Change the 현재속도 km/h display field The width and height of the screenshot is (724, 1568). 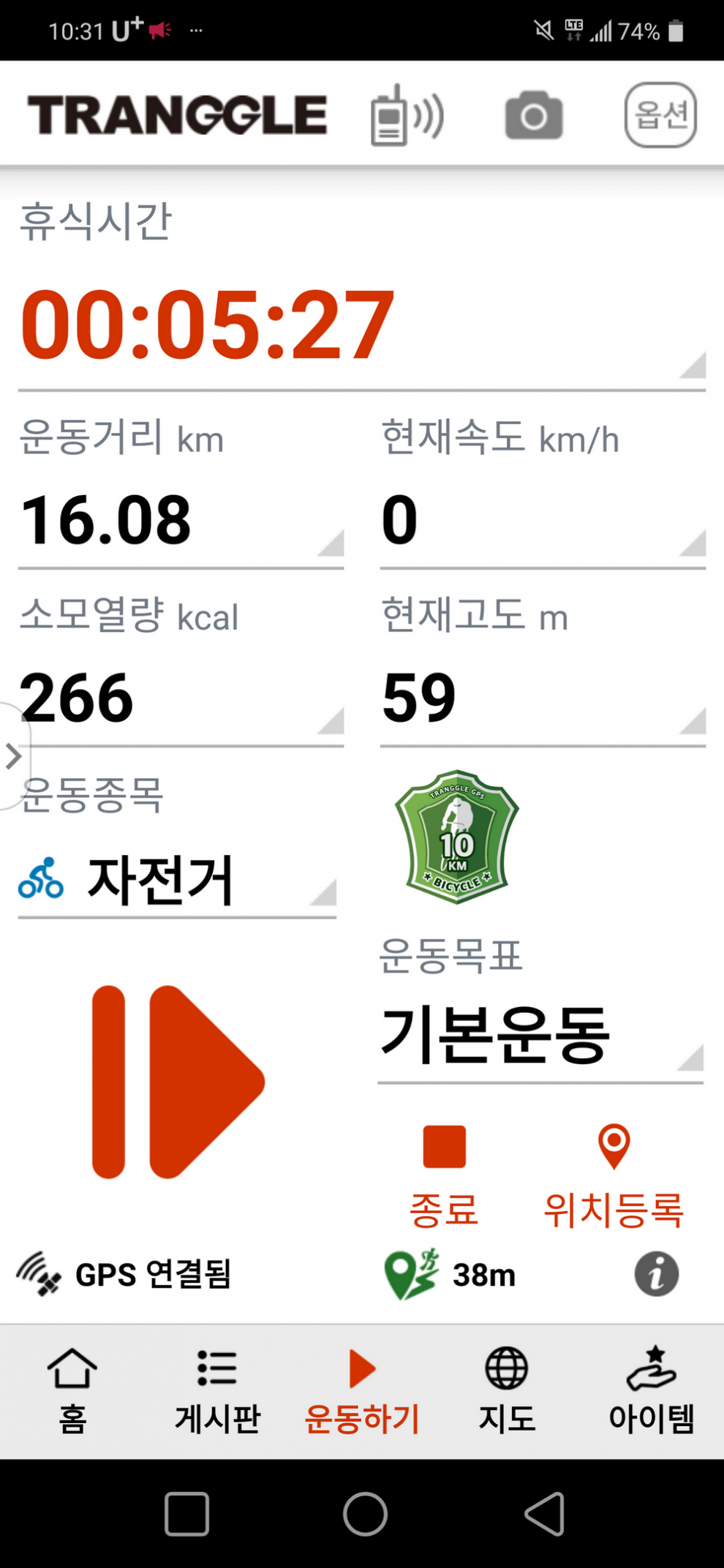click(x=542, y=520)
